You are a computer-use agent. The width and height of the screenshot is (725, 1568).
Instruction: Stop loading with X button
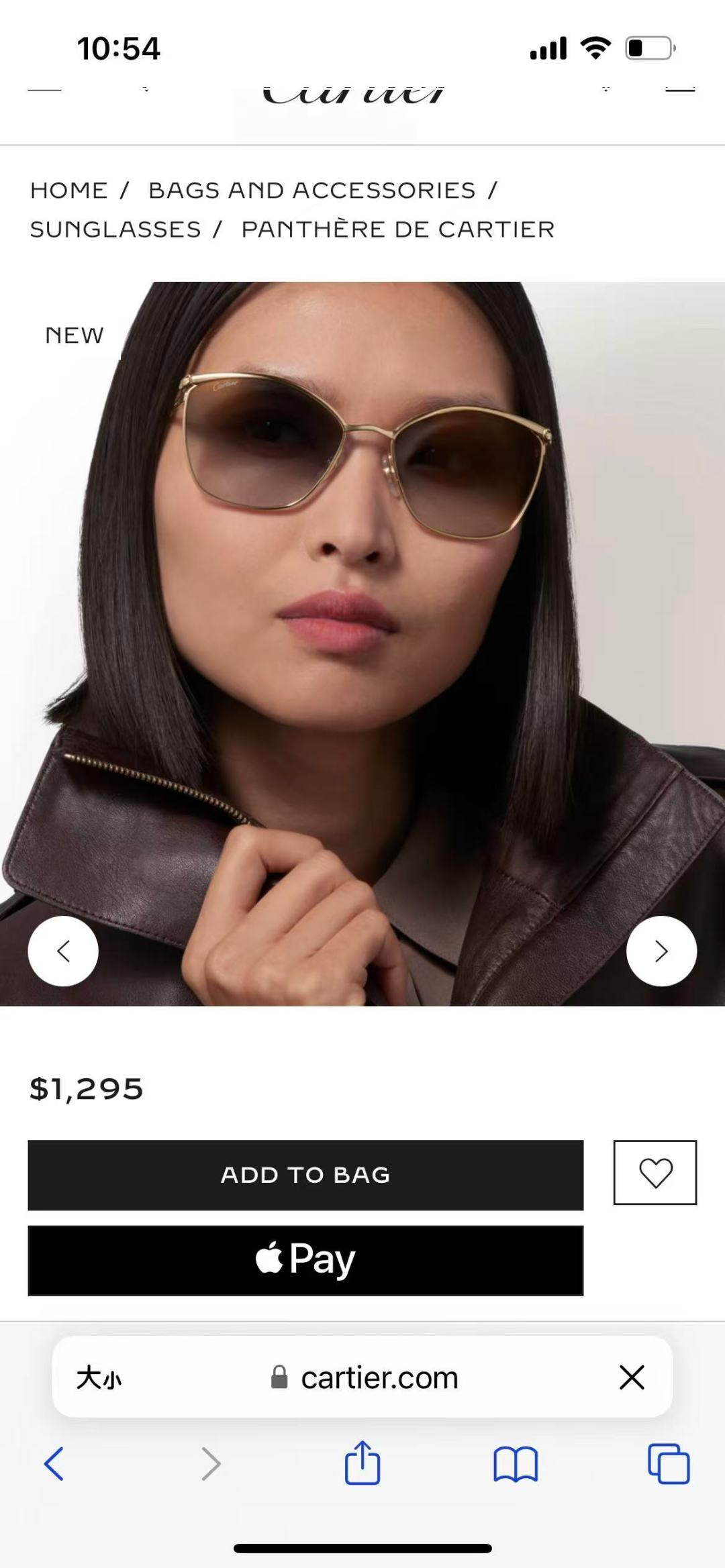[x=632, y=1377]
